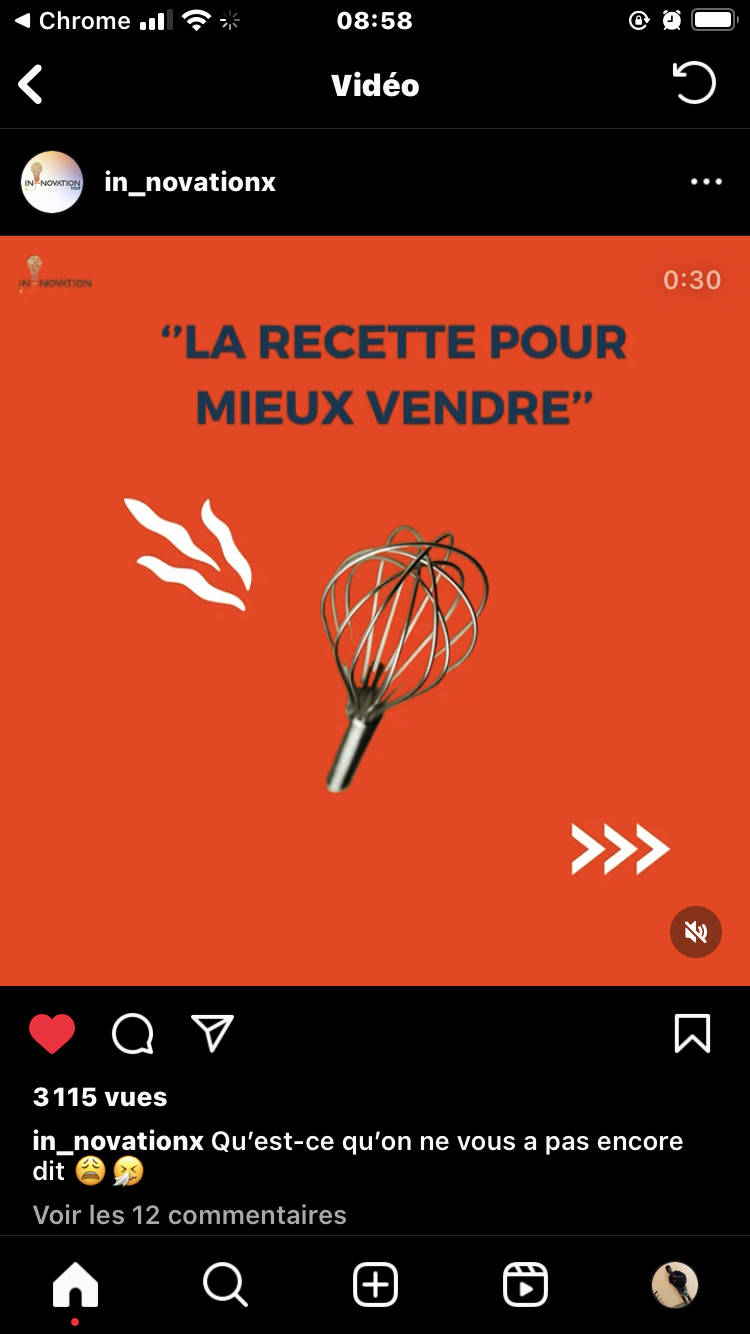
Task: Open your profile tab
Action: tap(675, 1284)
